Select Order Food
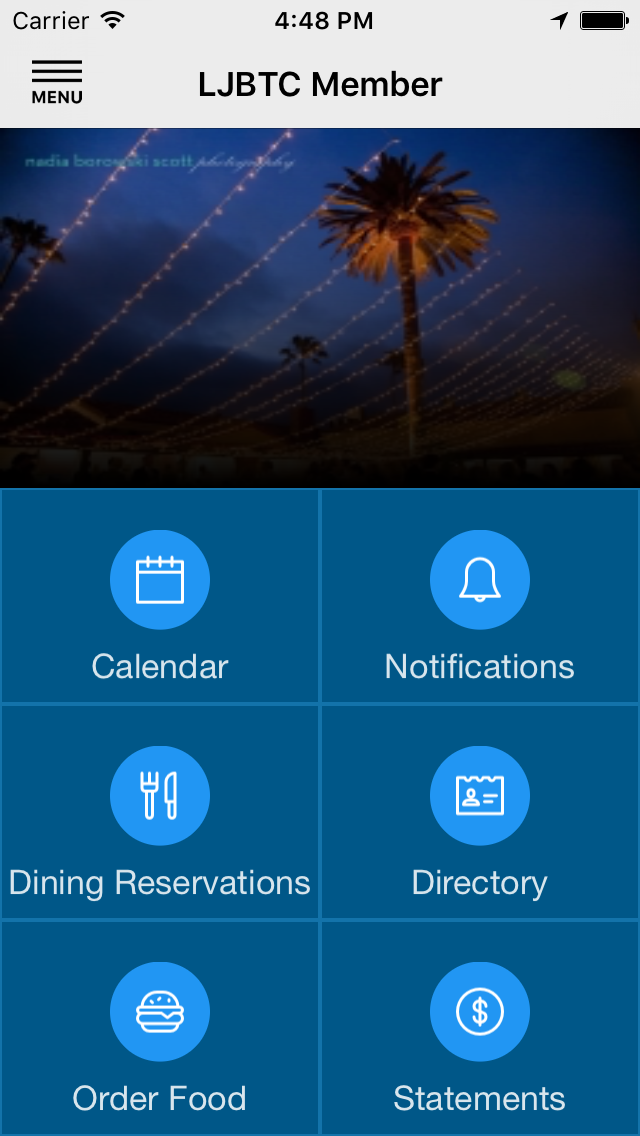This screenshot has width=640, height=1136. click(160, 1029)
